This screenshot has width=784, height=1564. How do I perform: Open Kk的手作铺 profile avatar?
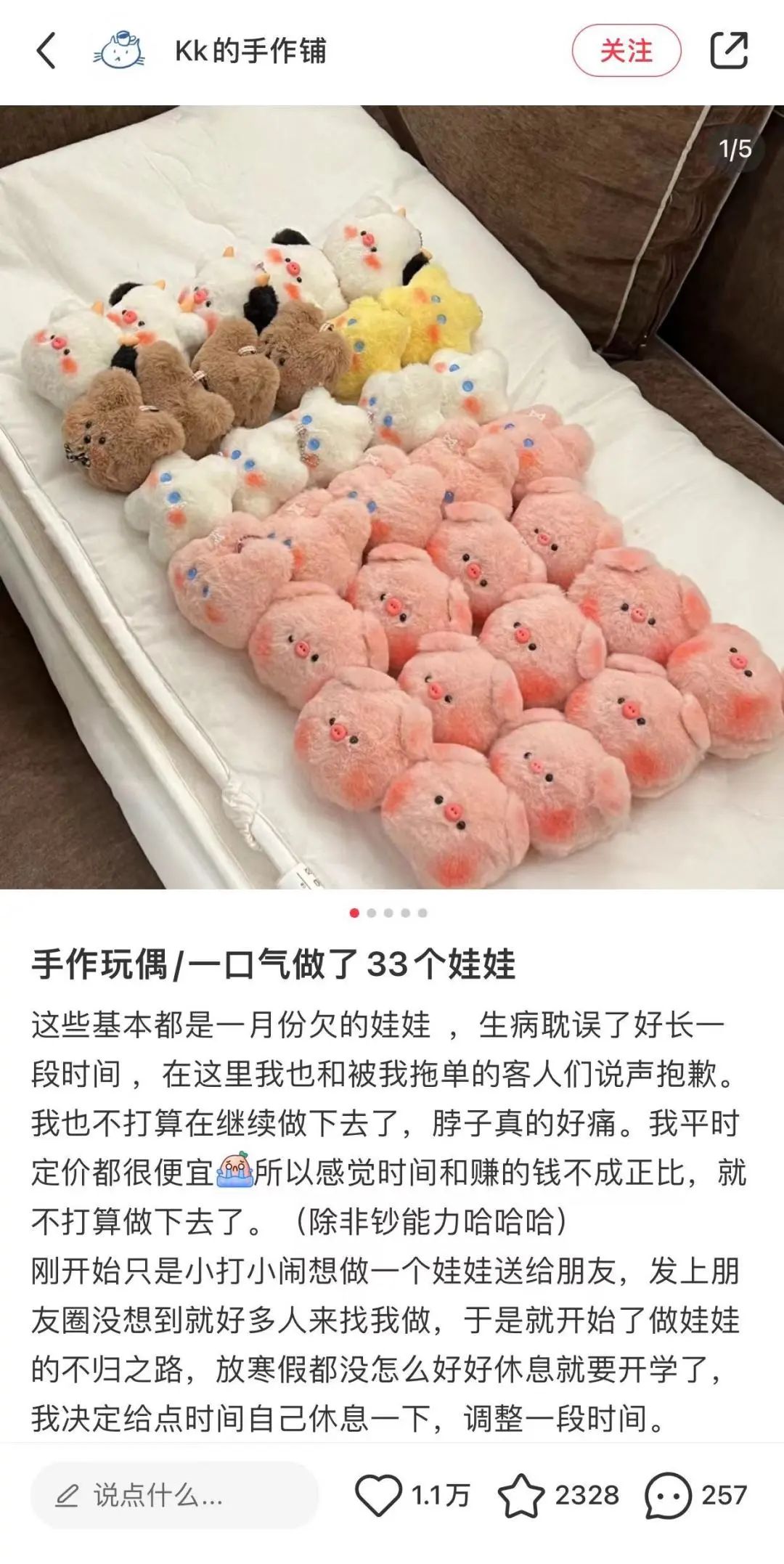pos(119,51)
